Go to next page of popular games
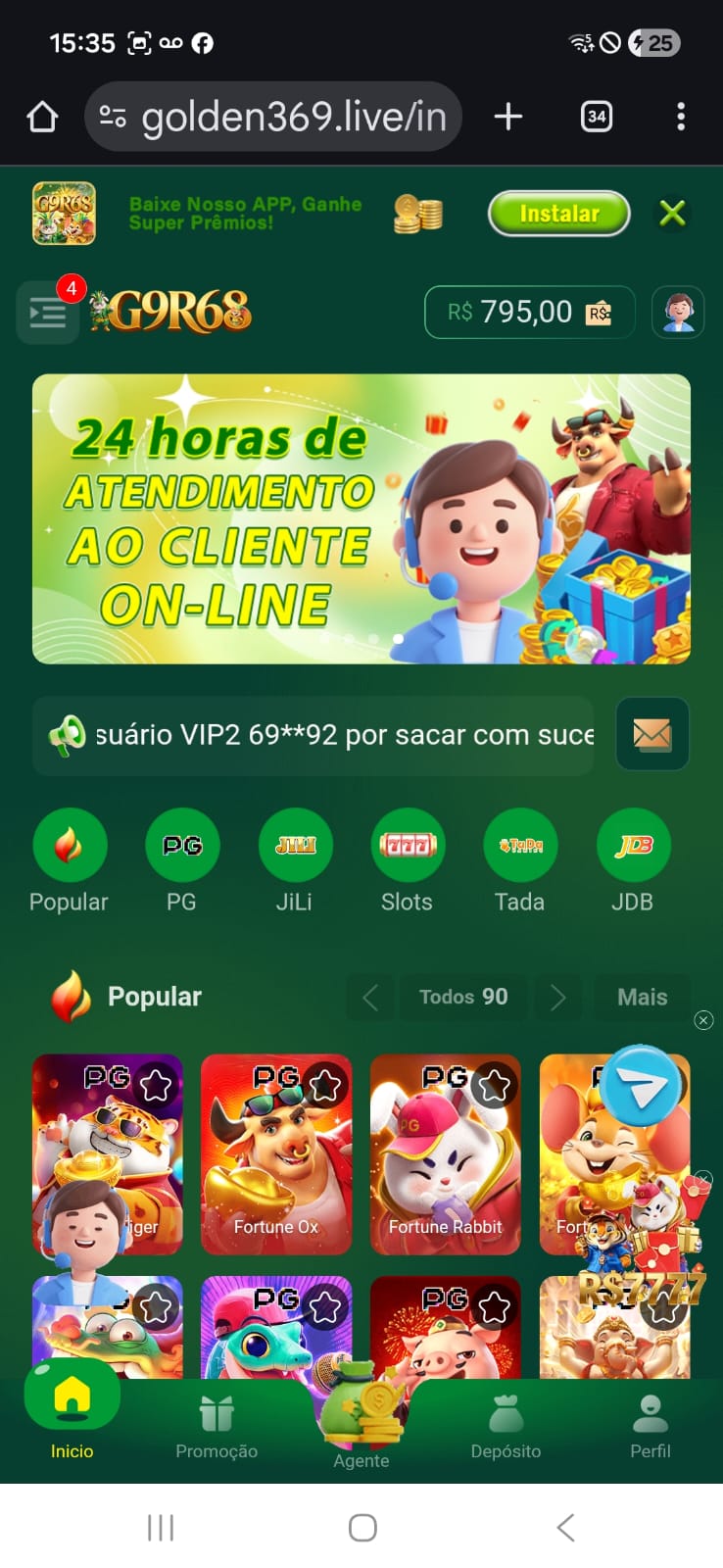 tap(558, 998)
